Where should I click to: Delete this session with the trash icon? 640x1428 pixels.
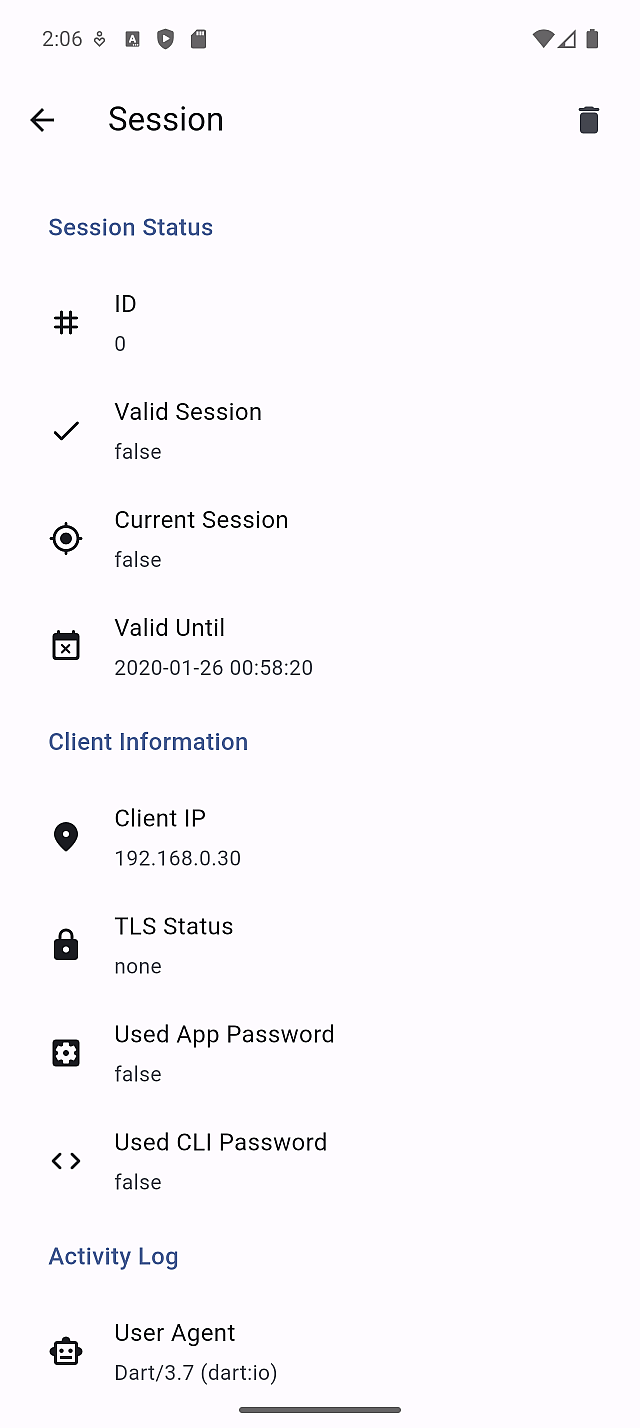[x=589, y=120]
